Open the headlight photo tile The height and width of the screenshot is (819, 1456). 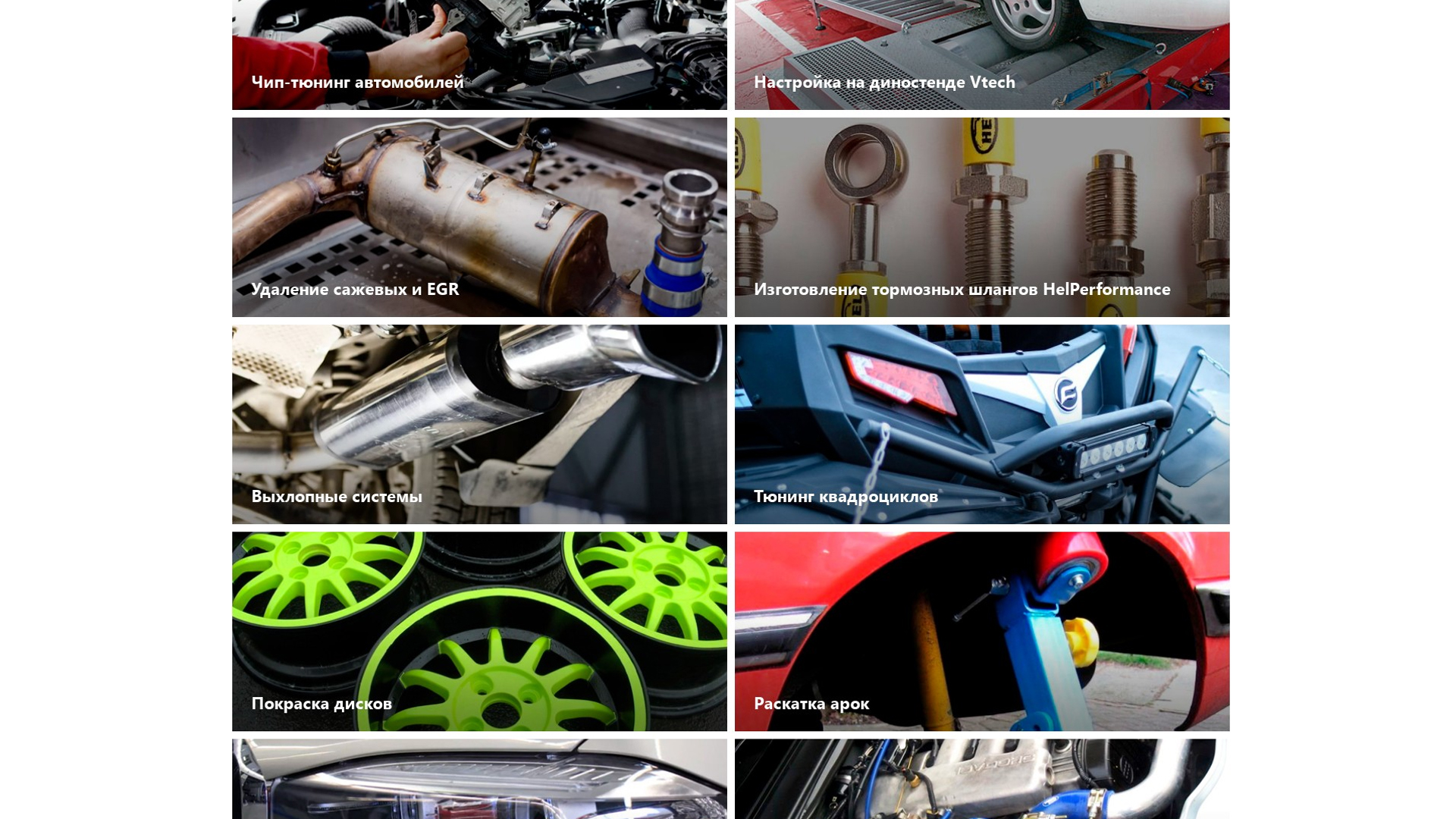coord(479,780)
